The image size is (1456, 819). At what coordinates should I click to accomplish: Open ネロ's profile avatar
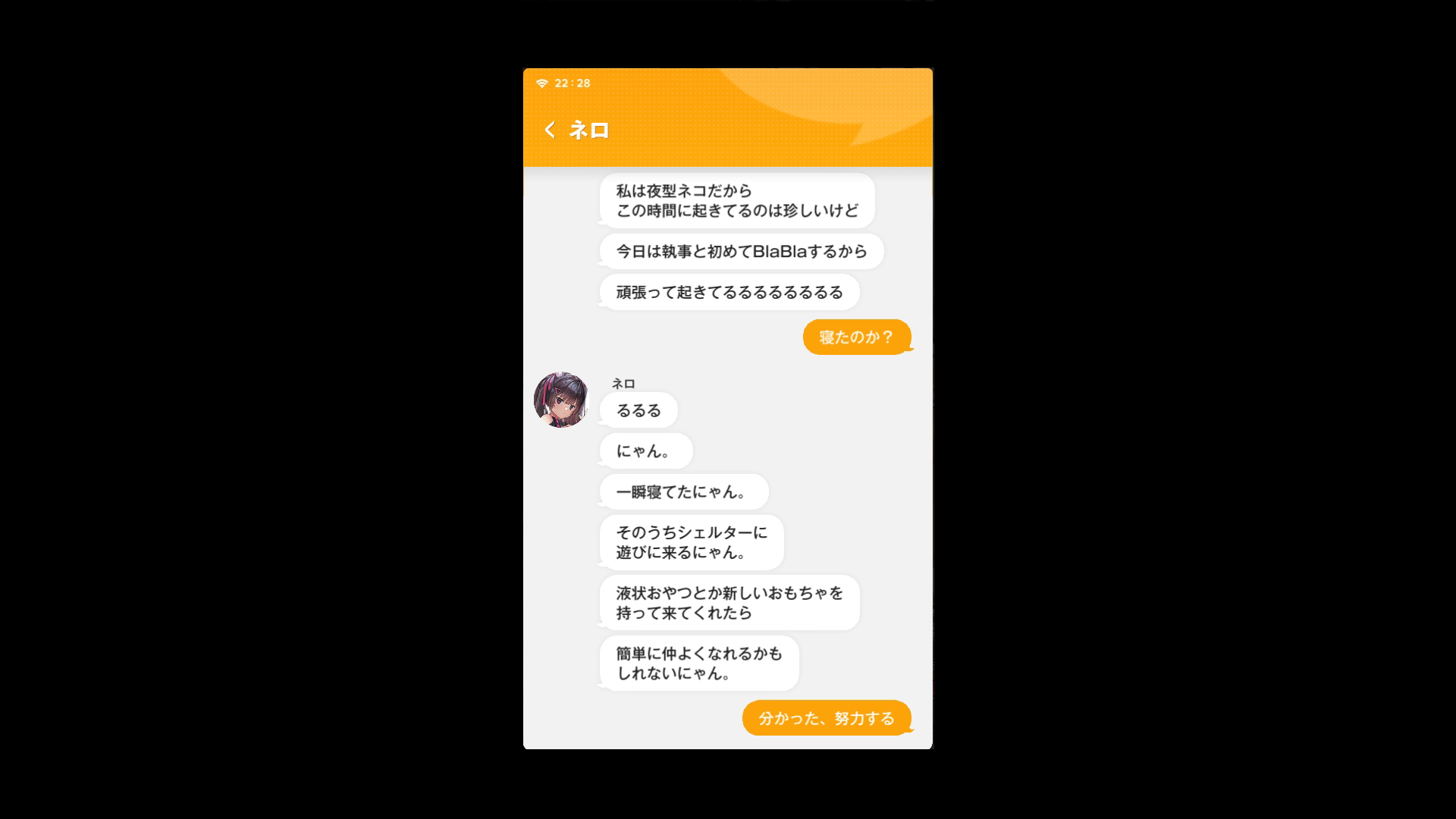click(561, 400)
